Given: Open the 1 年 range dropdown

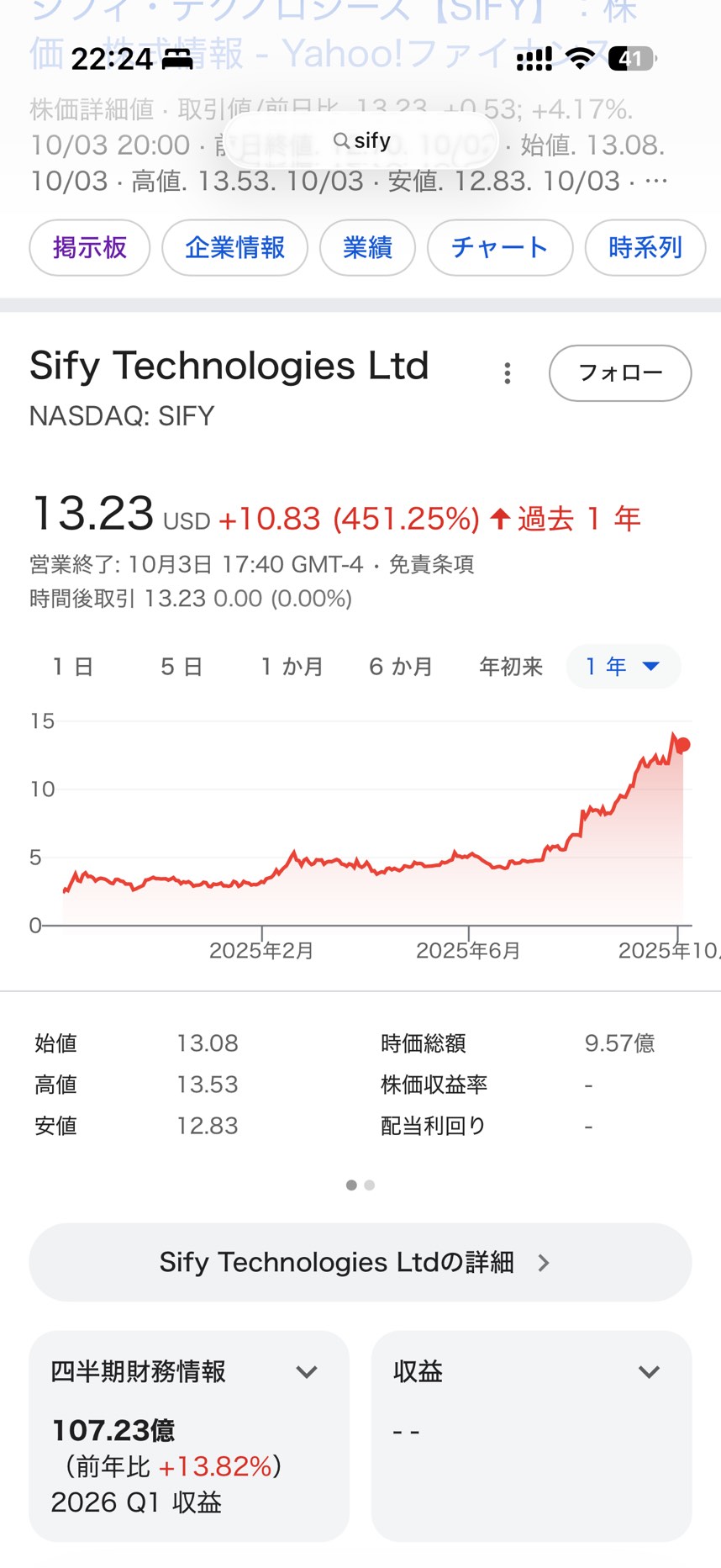Looking at the screenshot, I should [x=623, y=667].
